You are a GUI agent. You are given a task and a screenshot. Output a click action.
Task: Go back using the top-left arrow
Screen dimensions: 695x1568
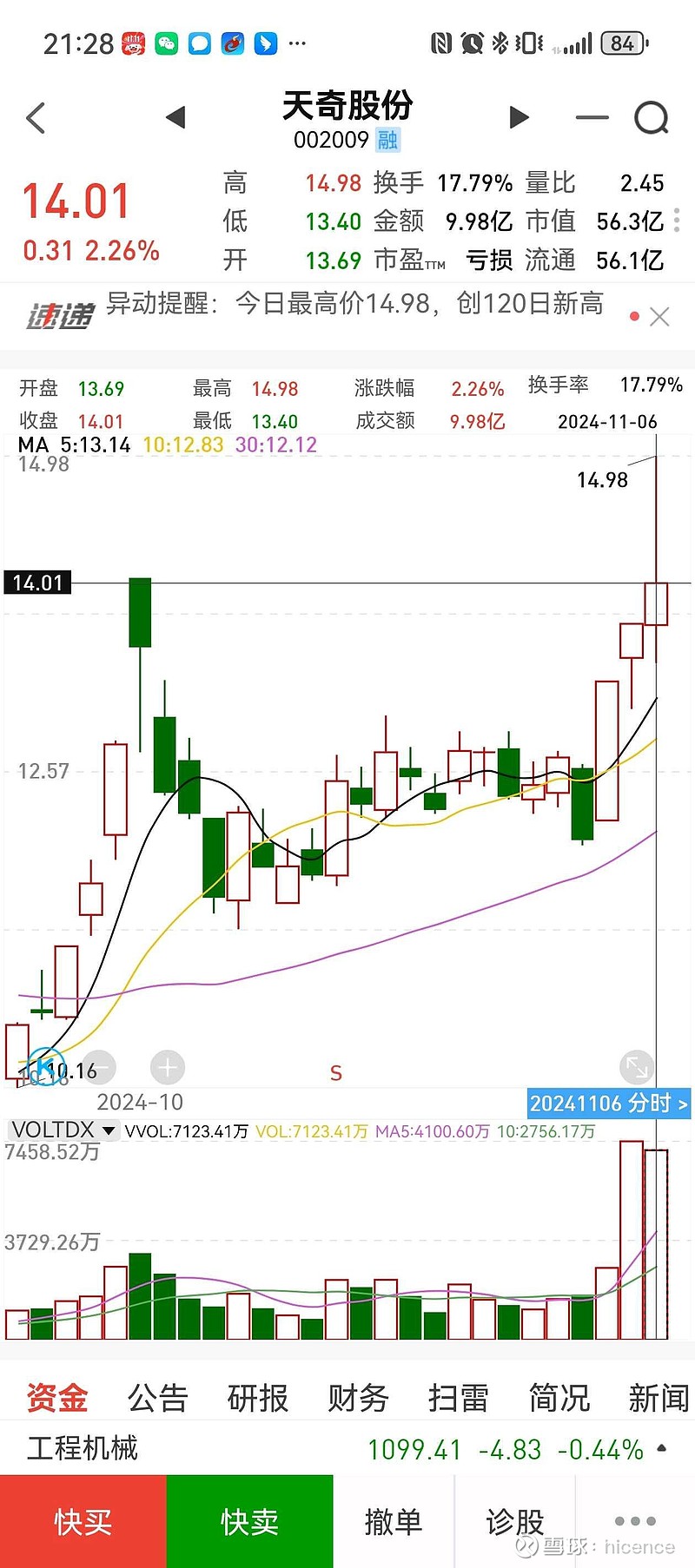tap(36, 117)
